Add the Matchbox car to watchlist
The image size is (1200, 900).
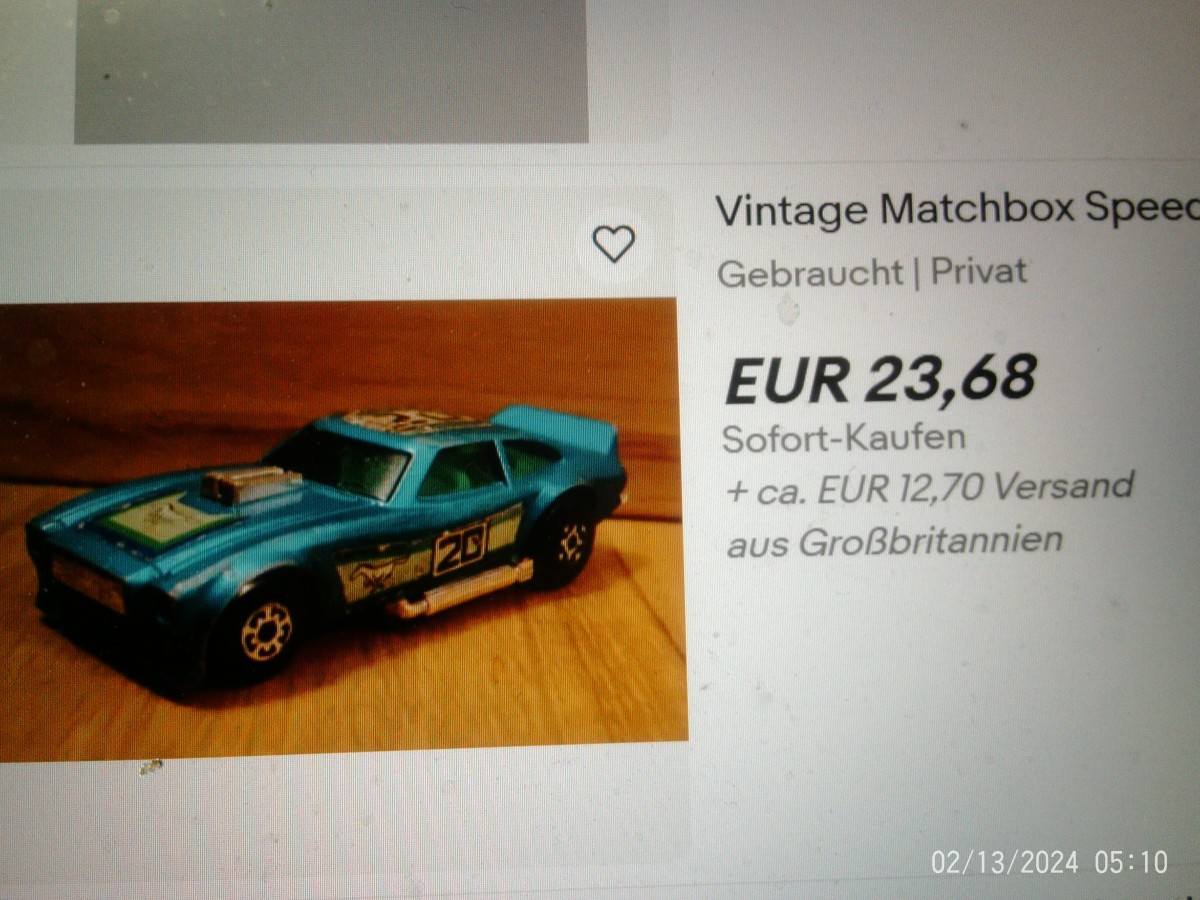(x=613, y=244)
